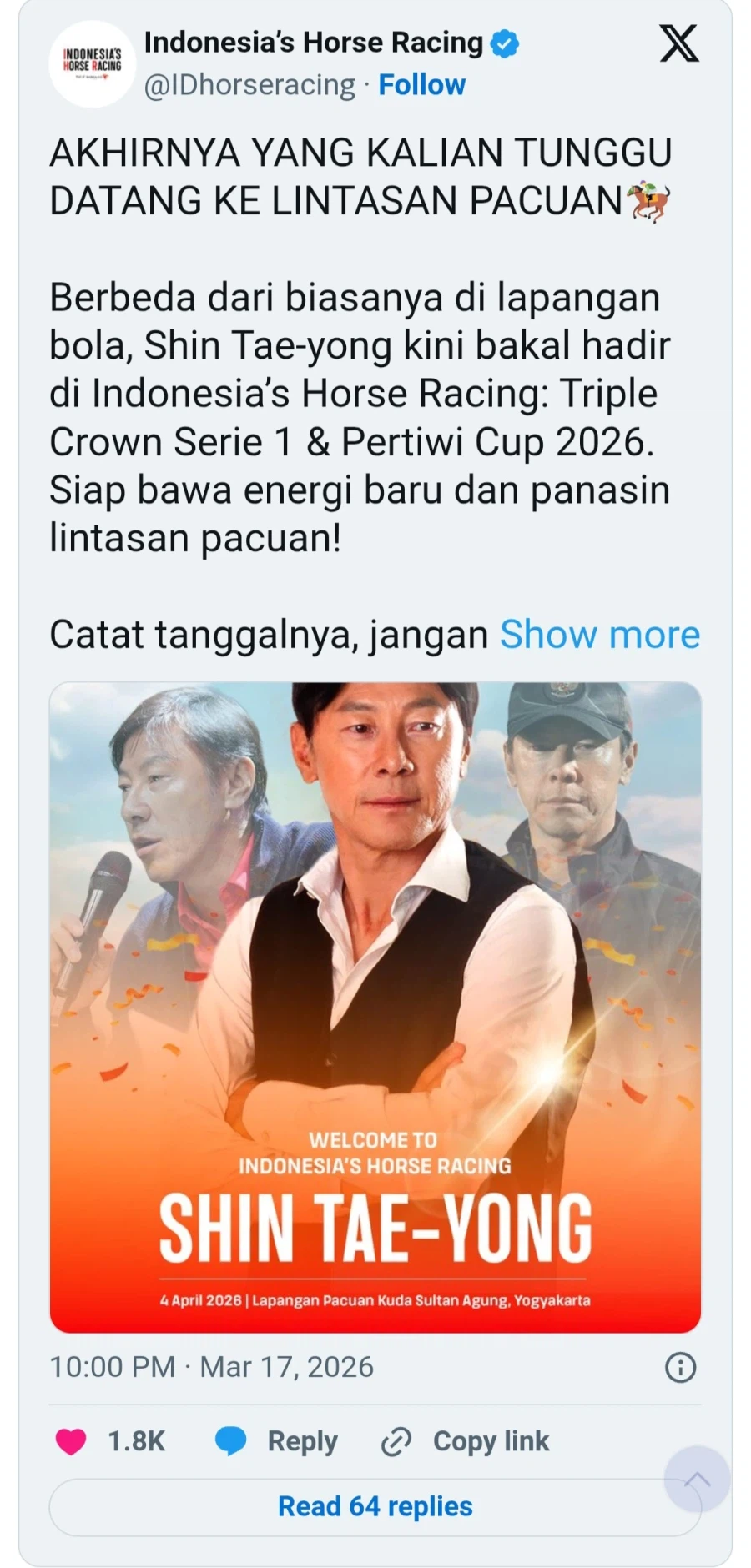Open Indonesia's Horse Racing profile picture
Screen dimensions: 751x1568
point(92,63)
